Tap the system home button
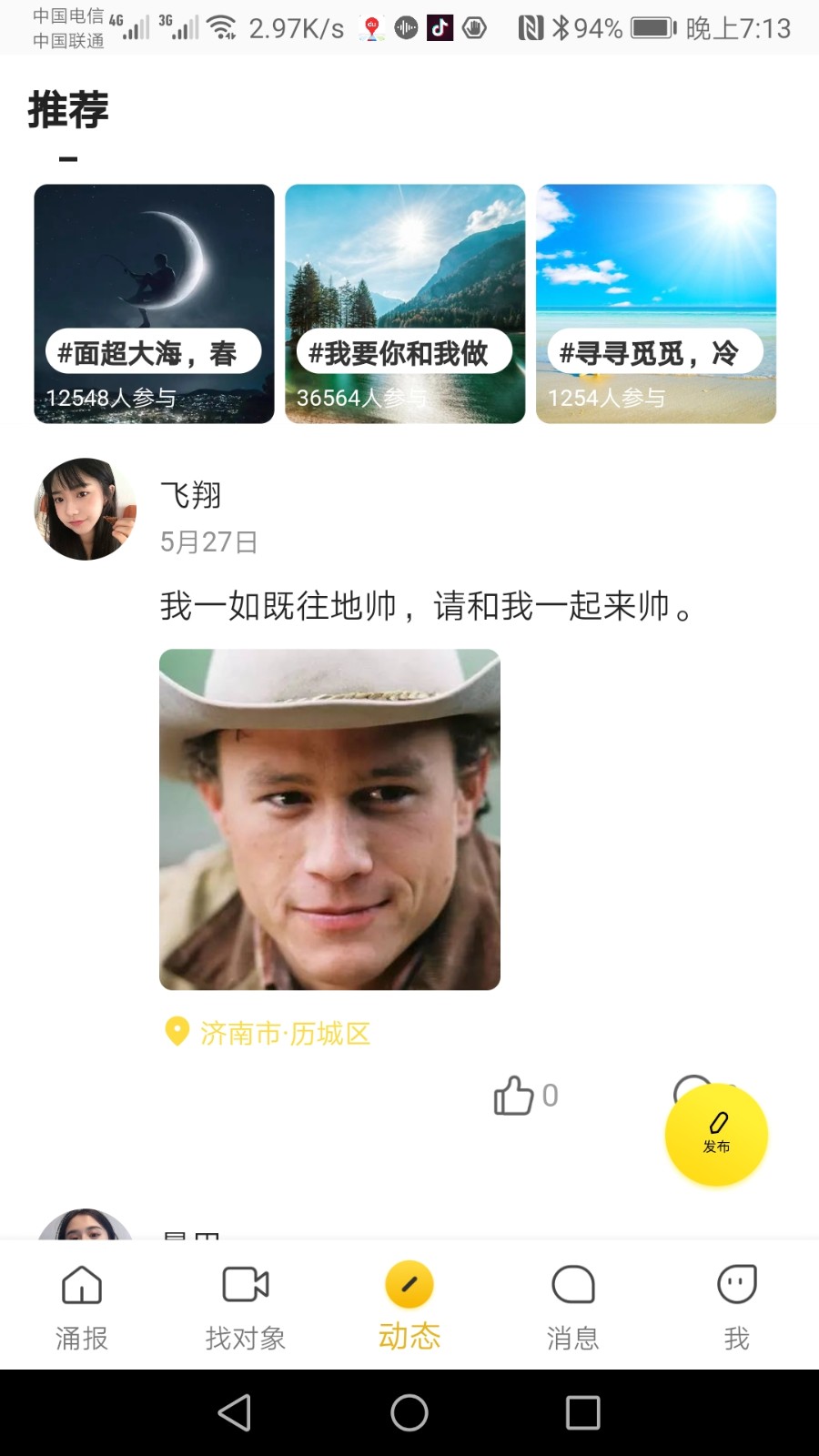Screen dimensions: 819x1456 409,1412
